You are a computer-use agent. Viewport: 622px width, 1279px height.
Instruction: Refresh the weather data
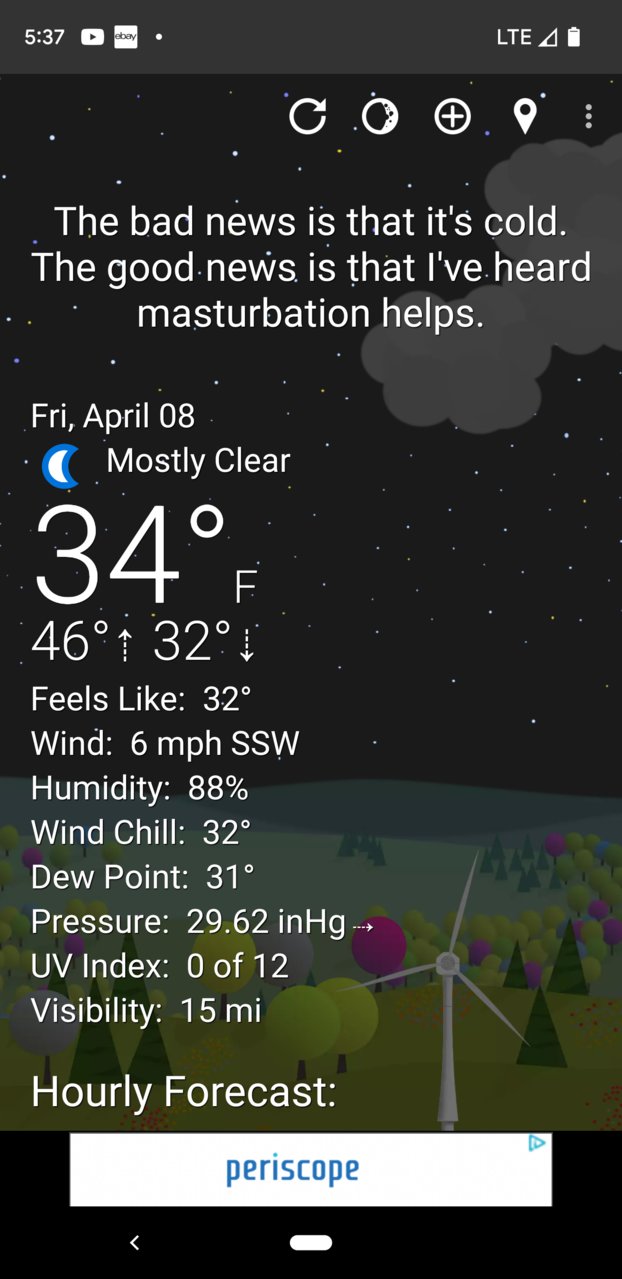(x=307, y=117)
